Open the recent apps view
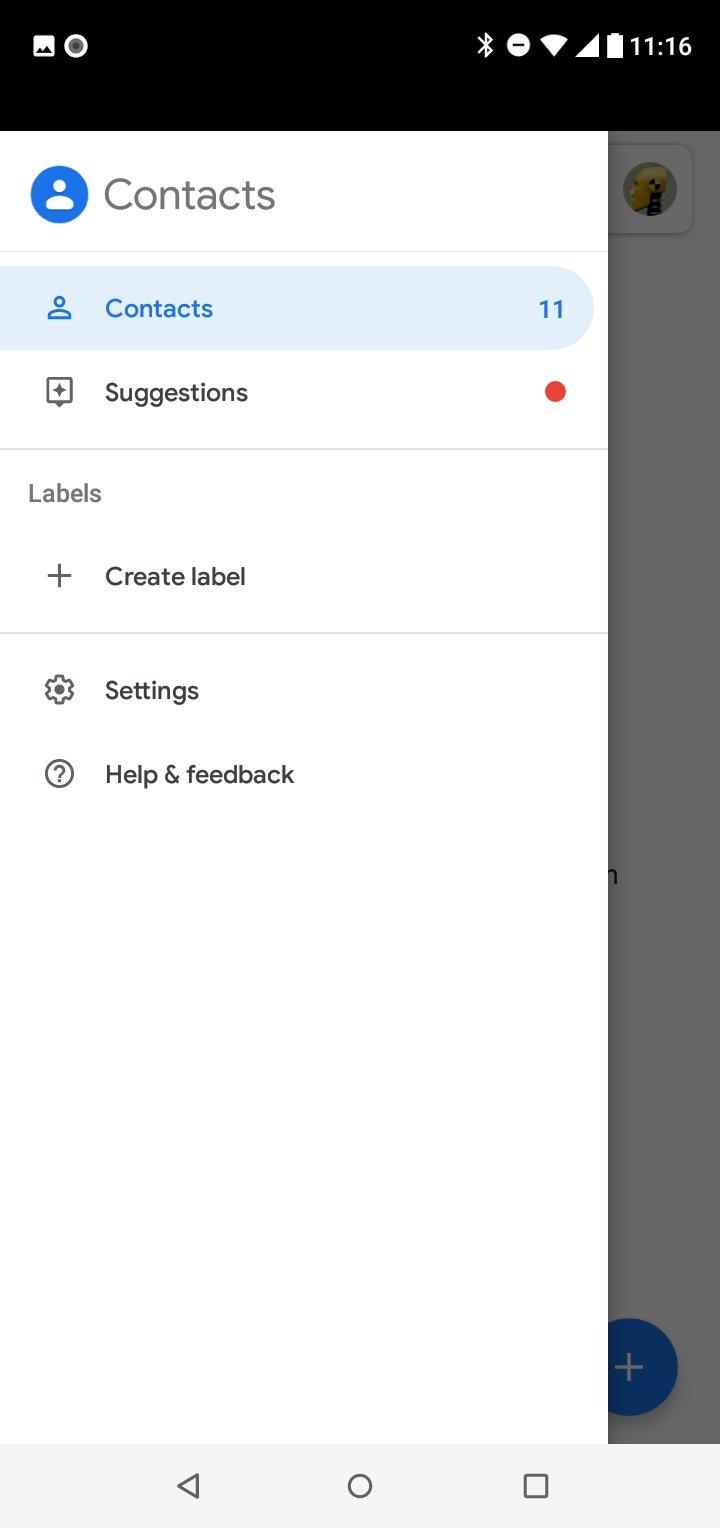Screen dimensions: 720x1528 coord(536,1486)
